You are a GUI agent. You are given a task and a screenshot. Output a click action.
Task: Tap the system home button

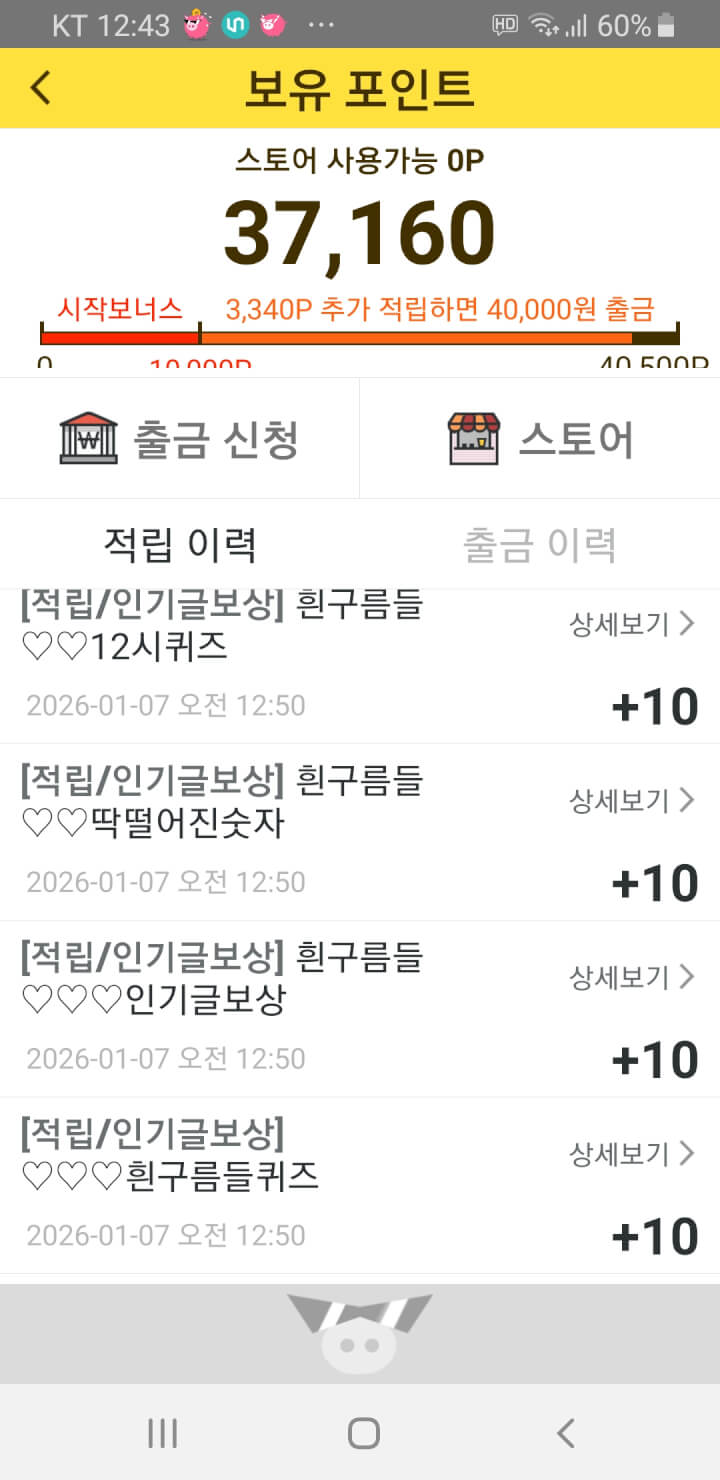(363, 1433)
